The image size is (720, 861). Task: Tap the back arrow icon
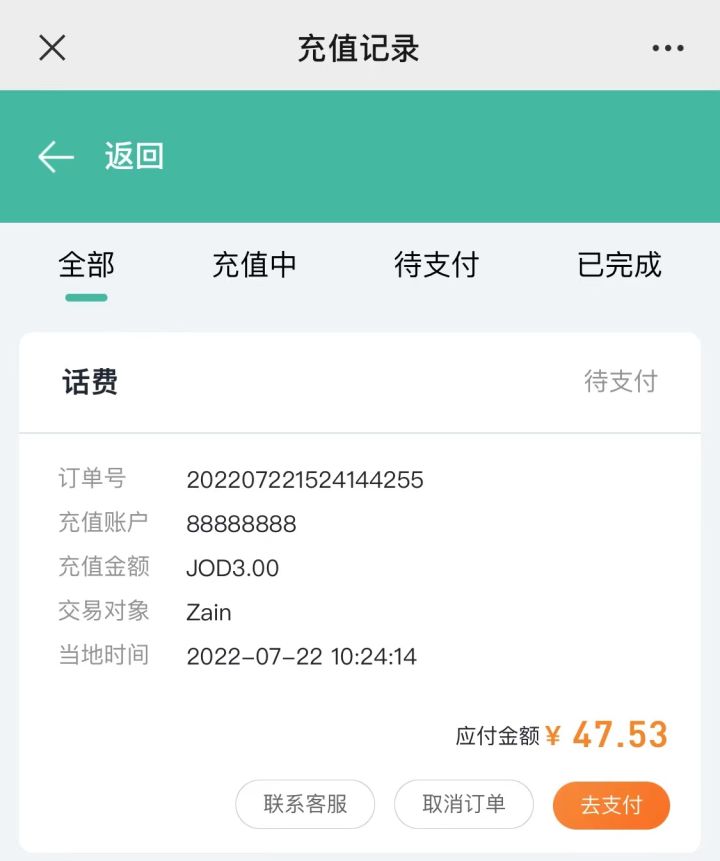(55, 156)
